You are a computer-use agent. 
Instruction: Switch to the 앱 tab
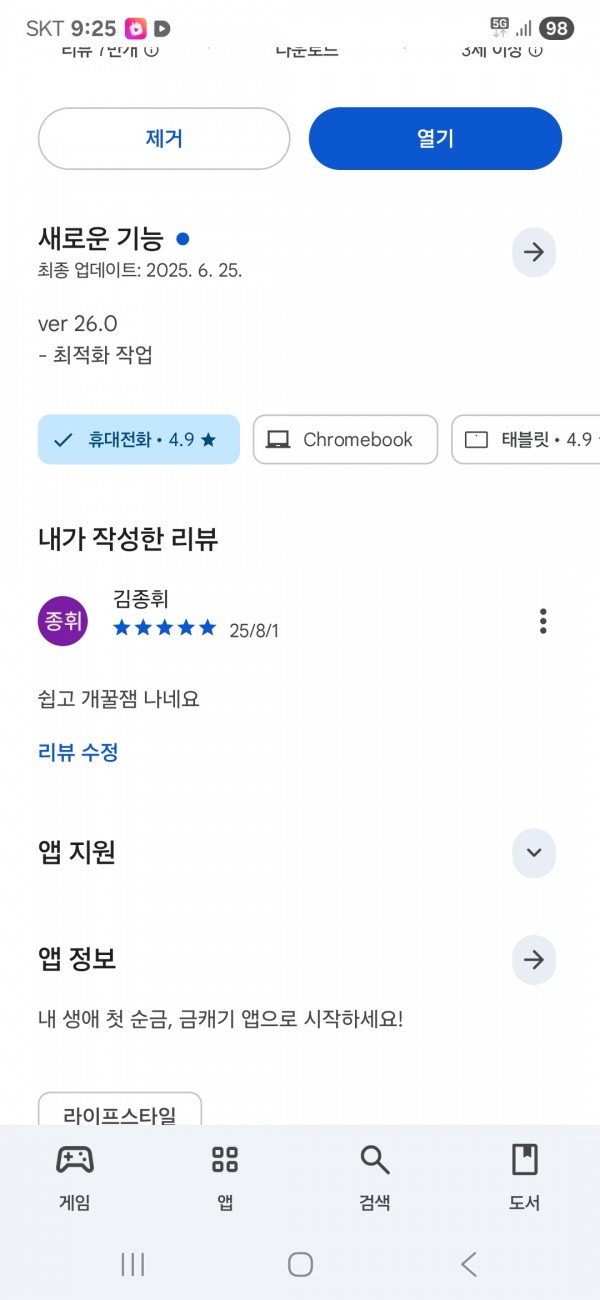click(x=225, y=1178)
